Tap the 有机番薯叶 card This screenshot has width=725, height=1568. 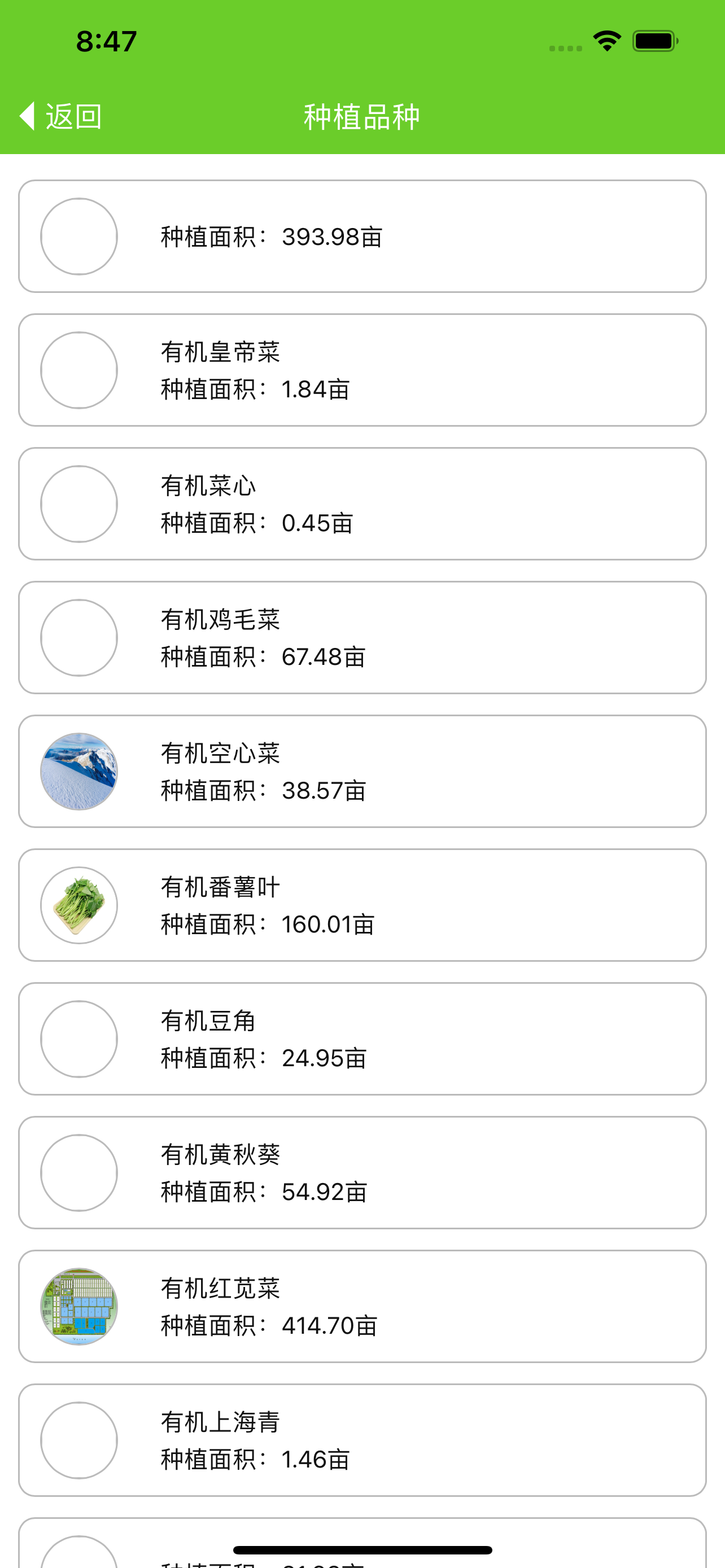pyautogui.click(x=362, y=905)
